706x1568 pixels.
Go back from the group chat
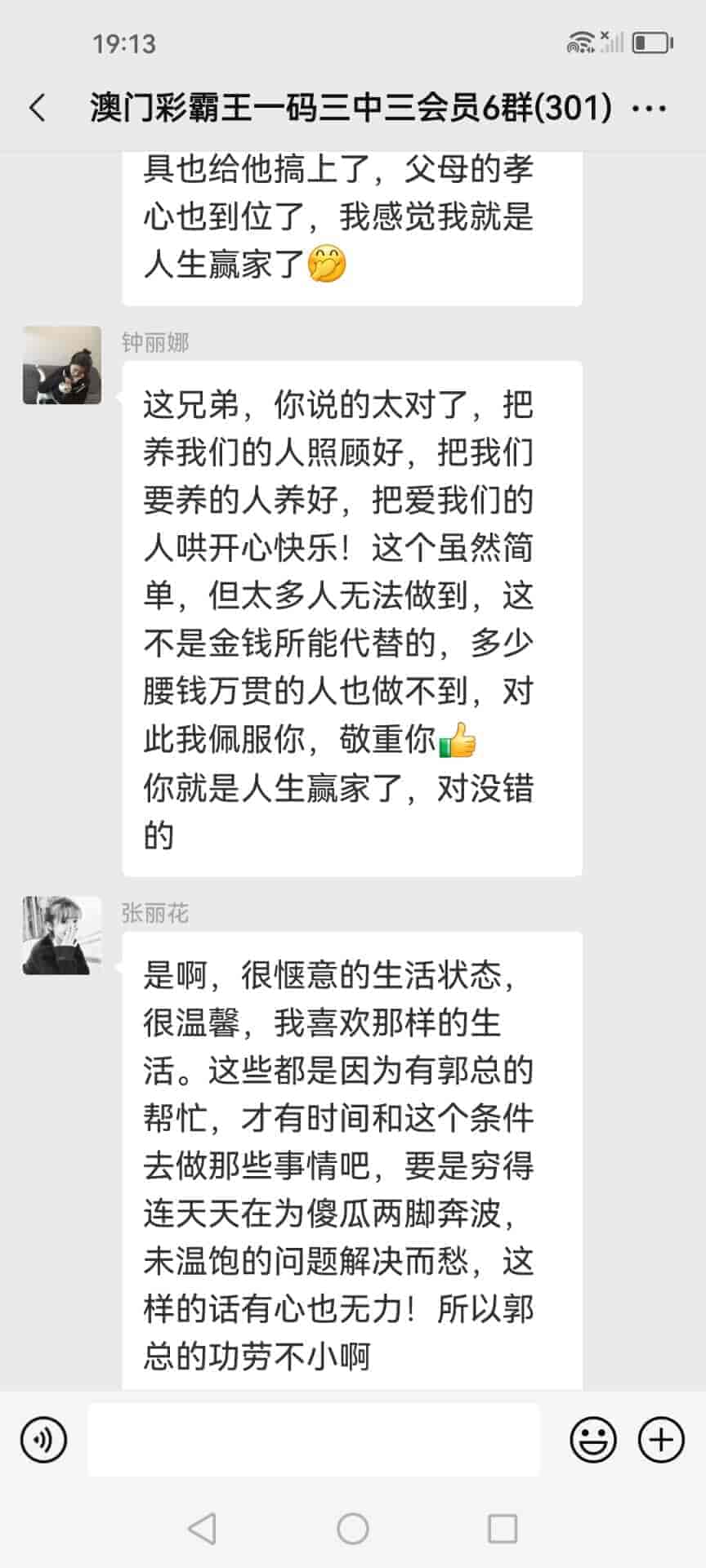click(x=38, y=108)
